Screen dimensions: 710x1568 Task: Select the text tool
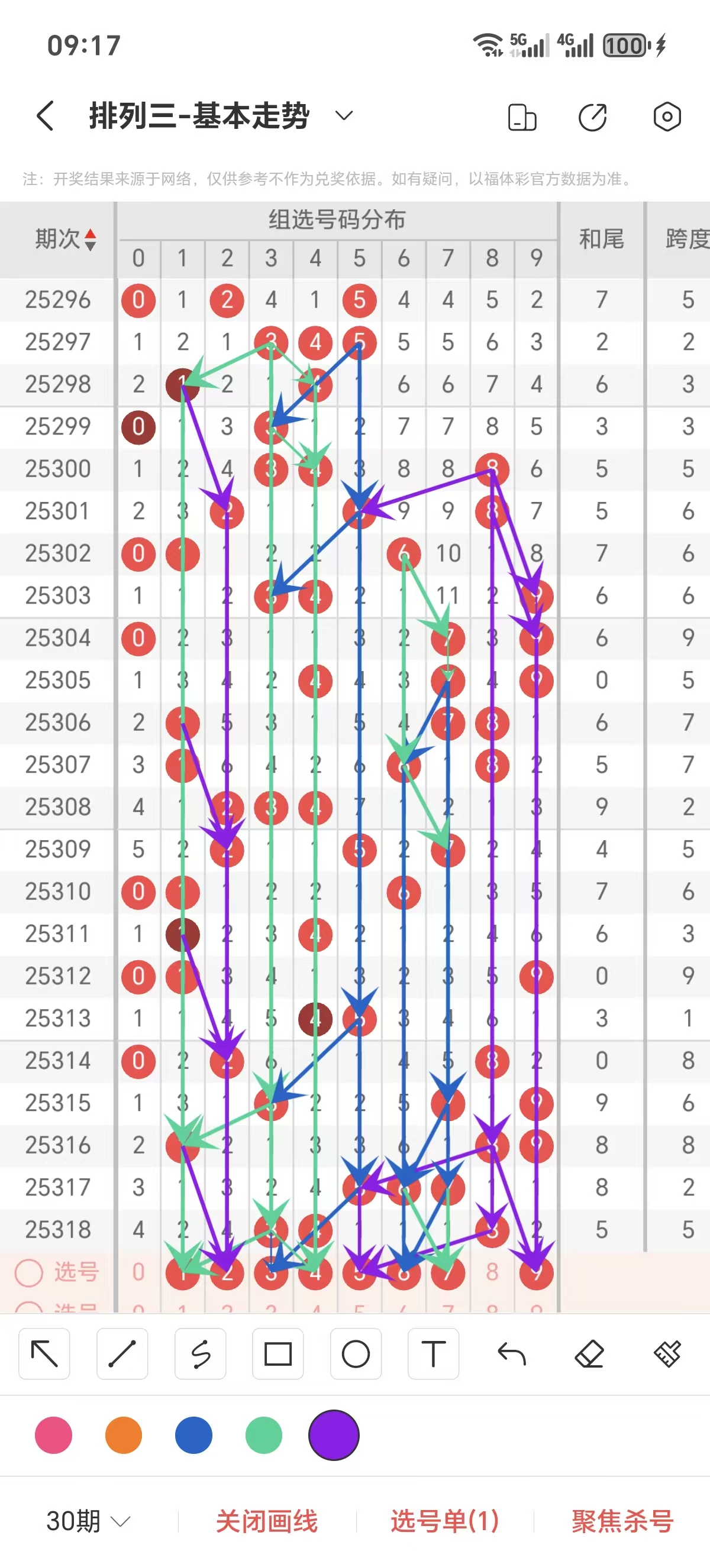(434, 1354)
